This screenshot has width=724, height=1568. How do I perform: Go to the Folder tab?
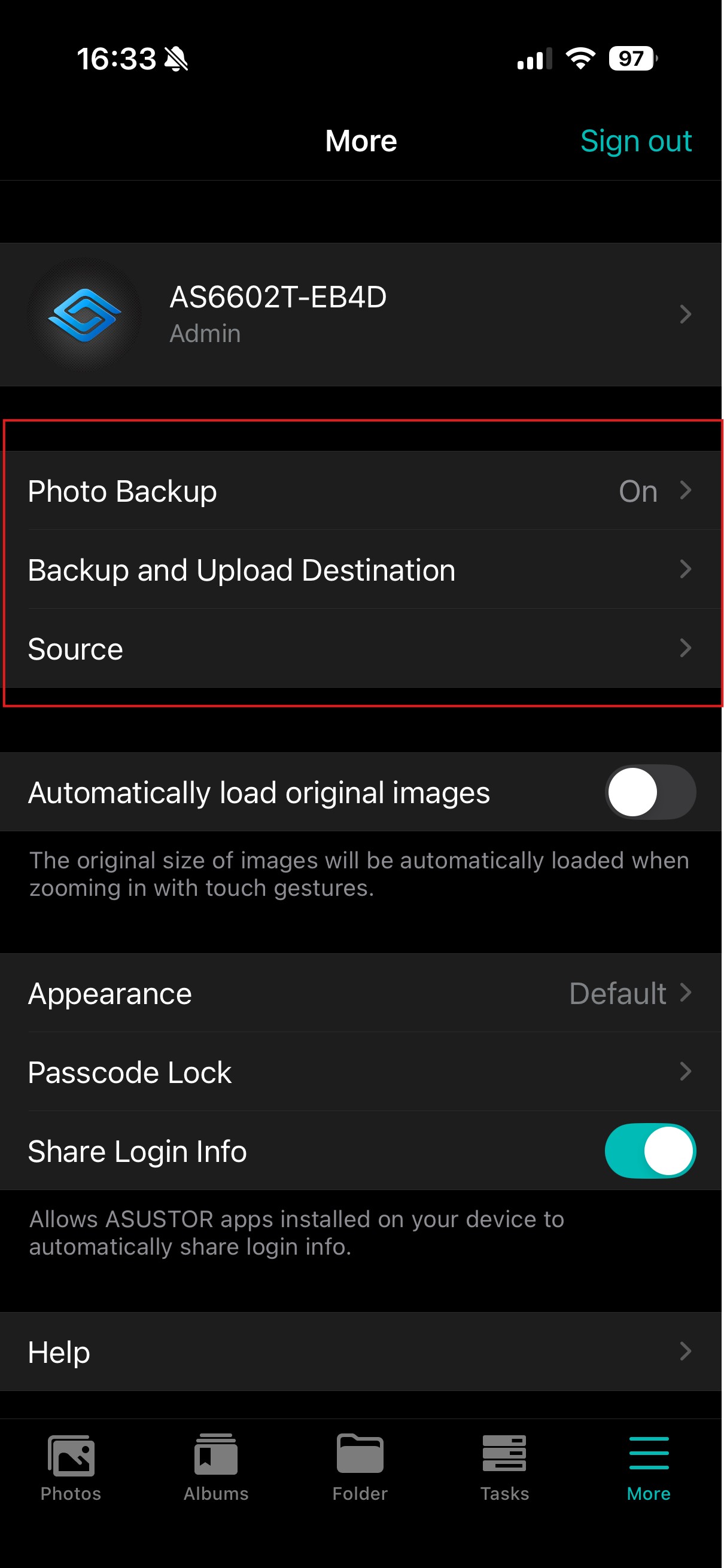tap(360, 1468)
